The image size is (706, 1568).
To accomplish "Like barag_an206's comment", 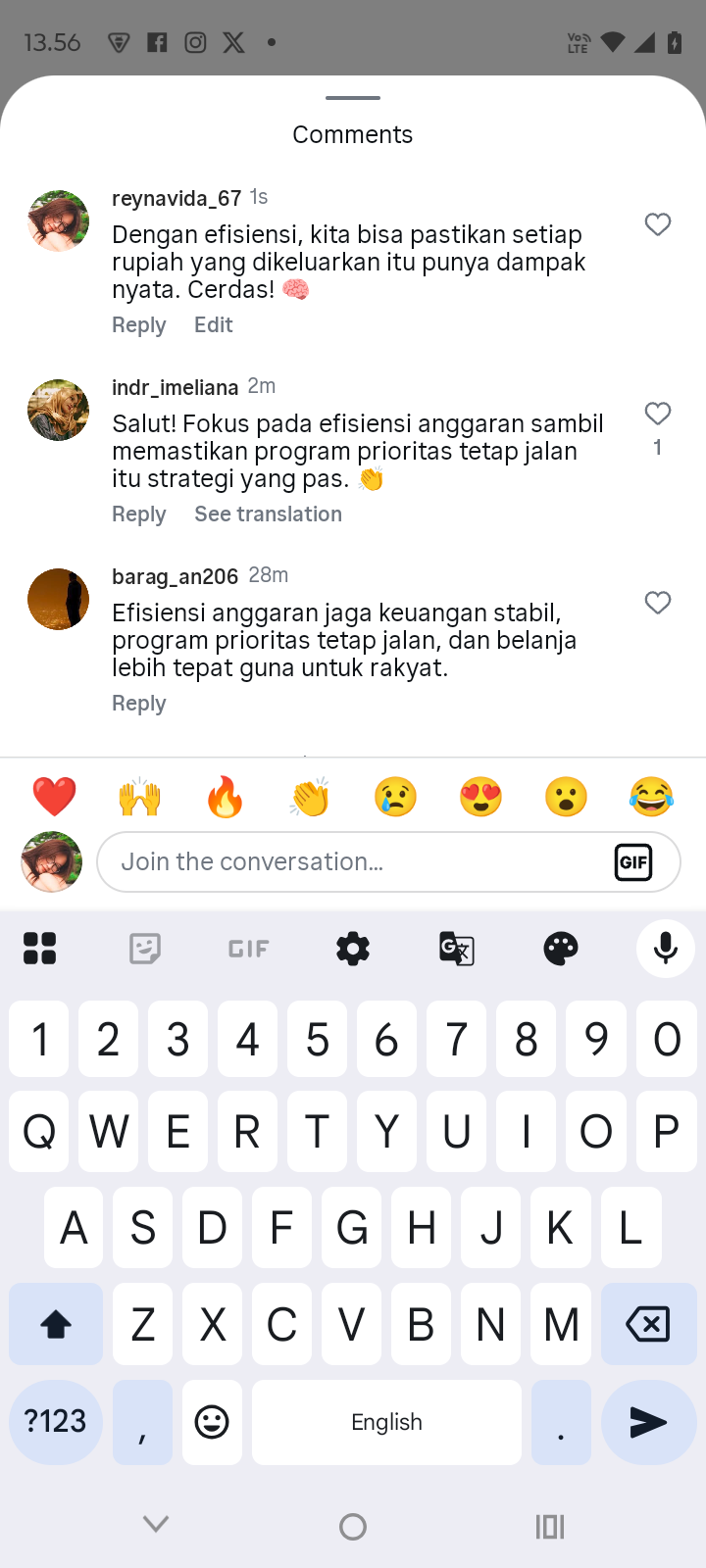I will pyautogui.click(x=658, y=603).
